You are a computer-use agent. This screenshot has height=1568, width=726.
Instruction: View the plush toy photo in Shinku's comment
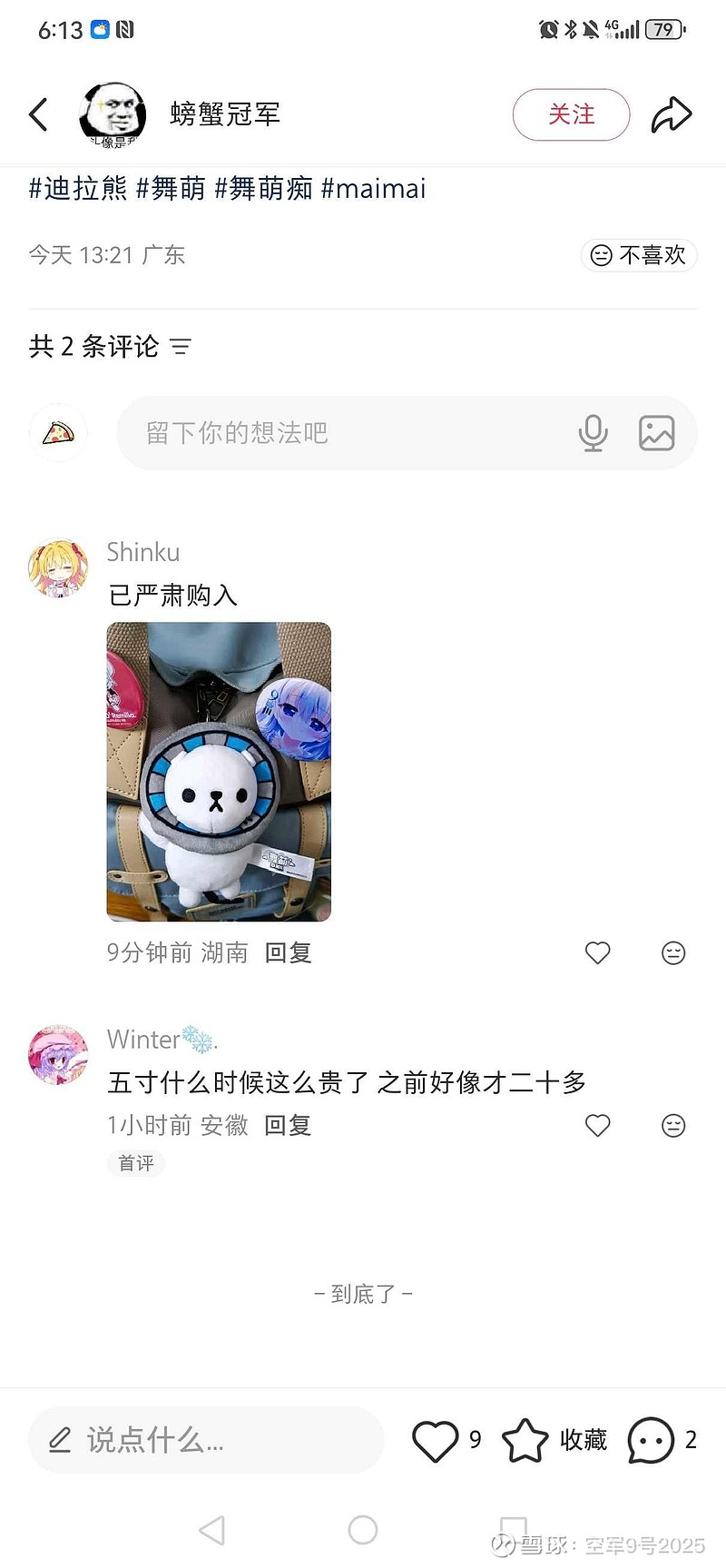pos(218,770)
